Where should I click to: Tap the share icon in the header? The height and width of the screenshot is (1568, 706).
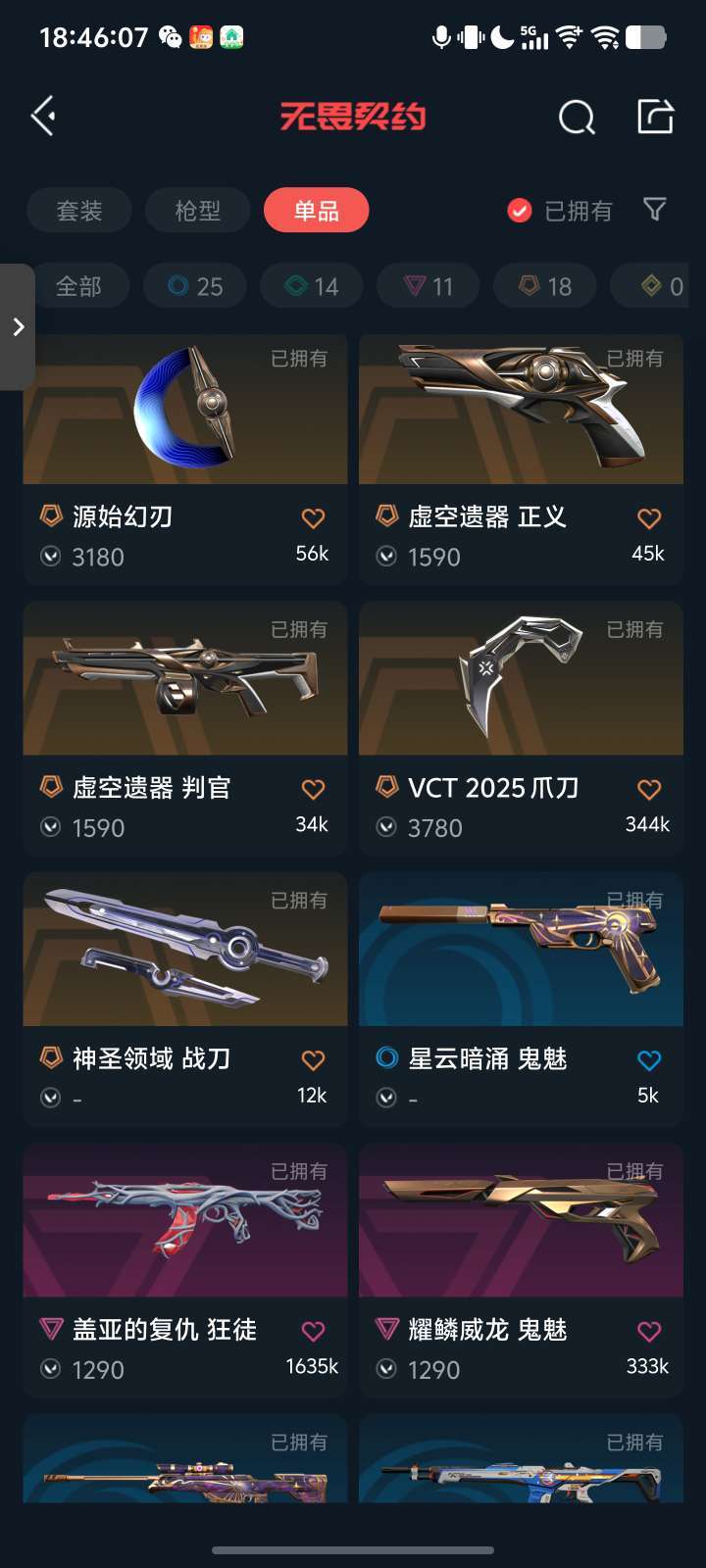click(655, 117)
